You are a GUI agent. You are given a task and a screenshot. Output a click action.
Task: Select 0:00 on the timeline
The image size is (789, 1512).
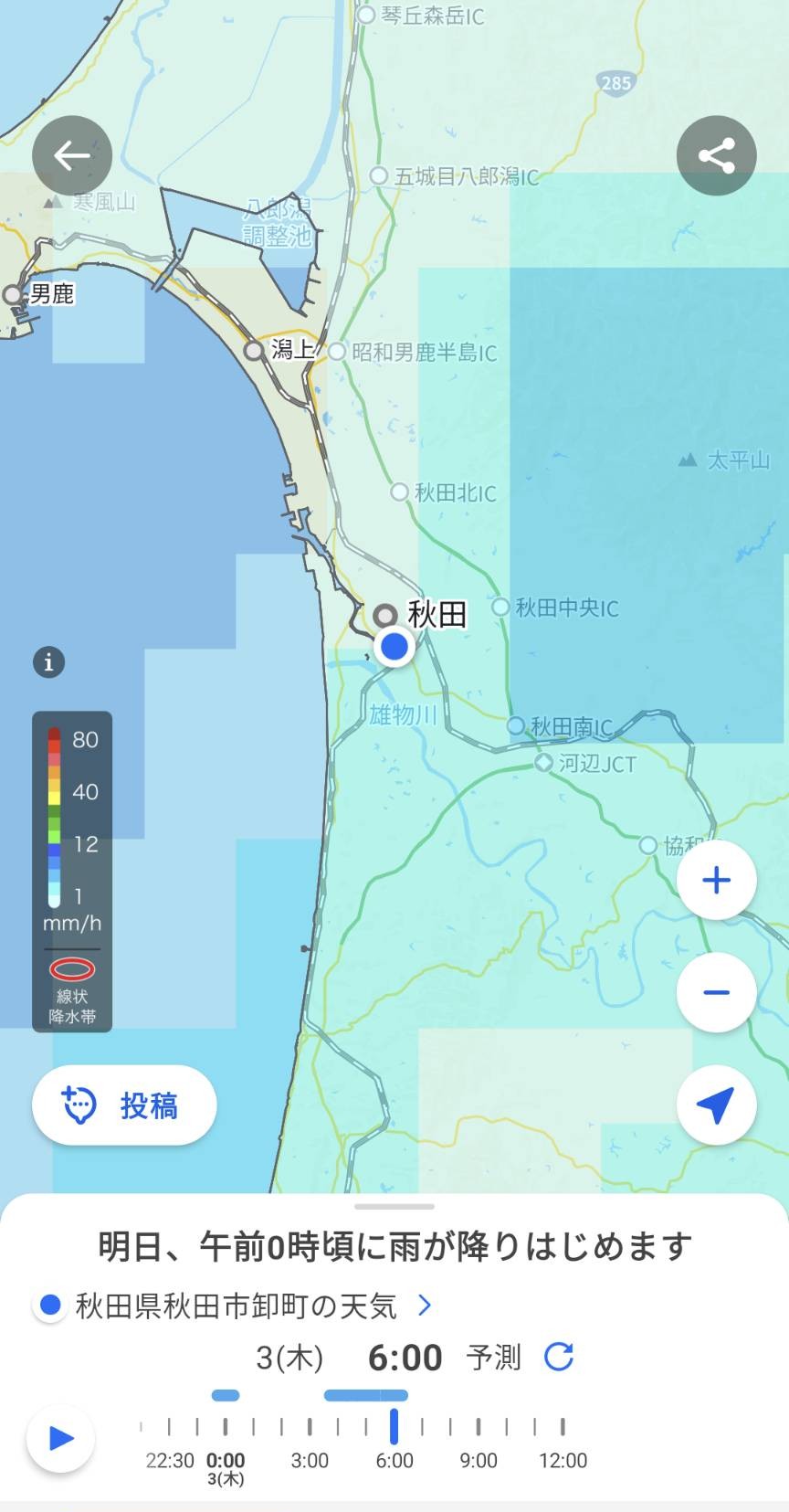point(226,1460)
